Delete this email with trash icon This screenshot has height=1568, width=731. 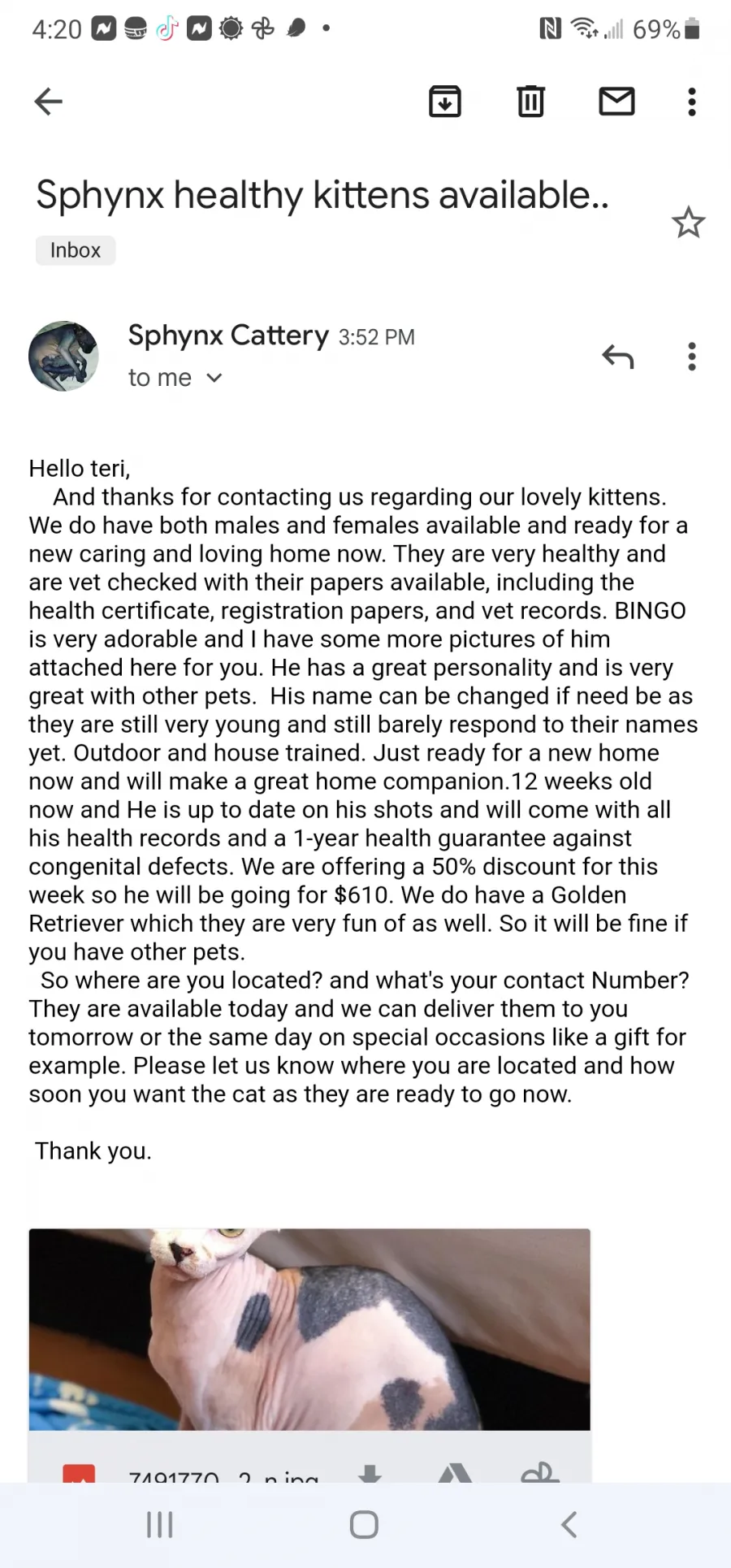point(531,102)
